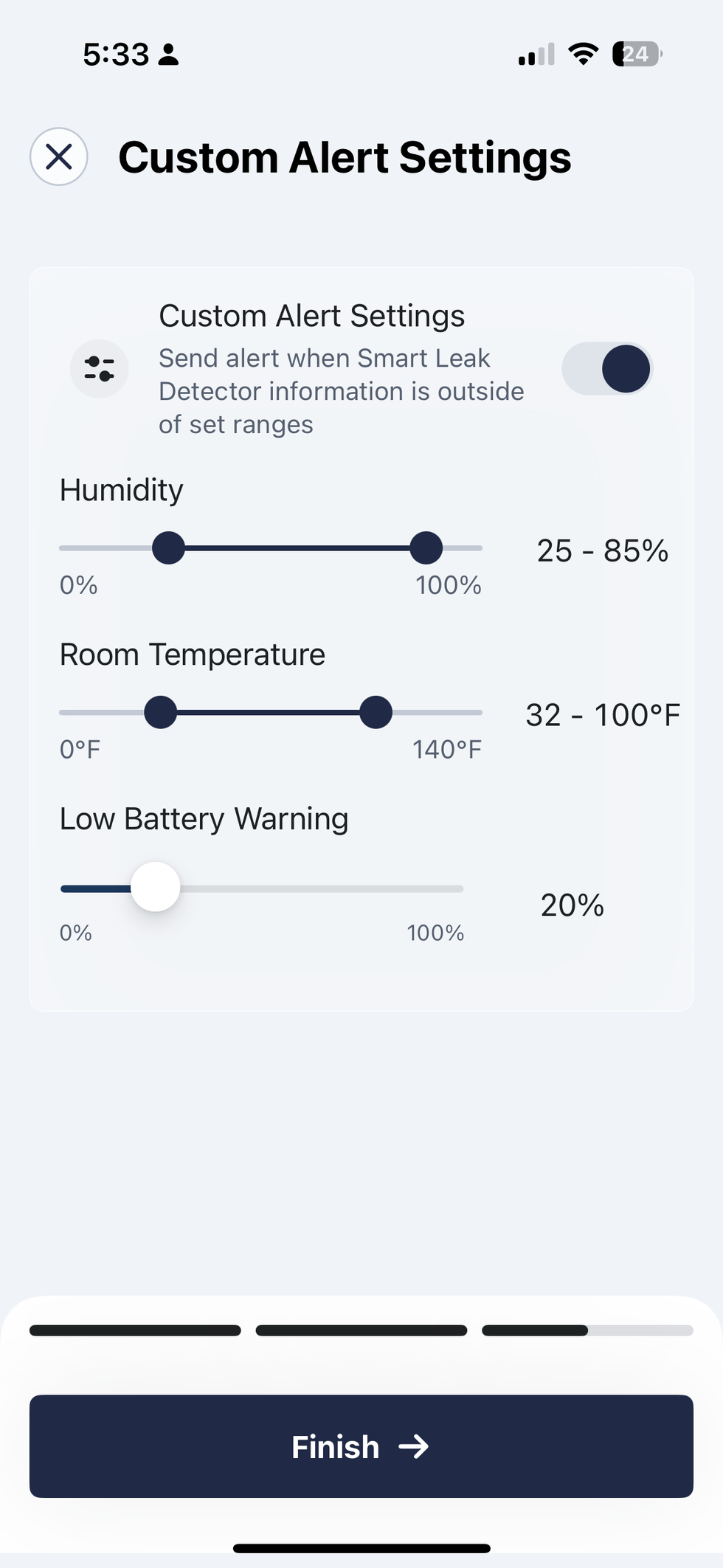Click the settings sliders icon next to Custom Alert Settings
Image resolution: width=723 pixels, height=1568 pixels.
[100, 369]
